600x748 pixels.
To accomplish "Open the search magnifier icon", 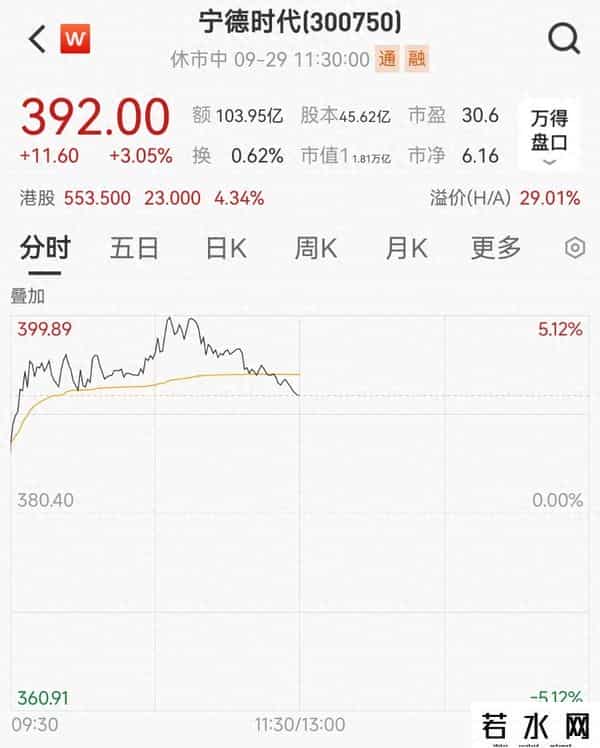I will pos(564,39).
